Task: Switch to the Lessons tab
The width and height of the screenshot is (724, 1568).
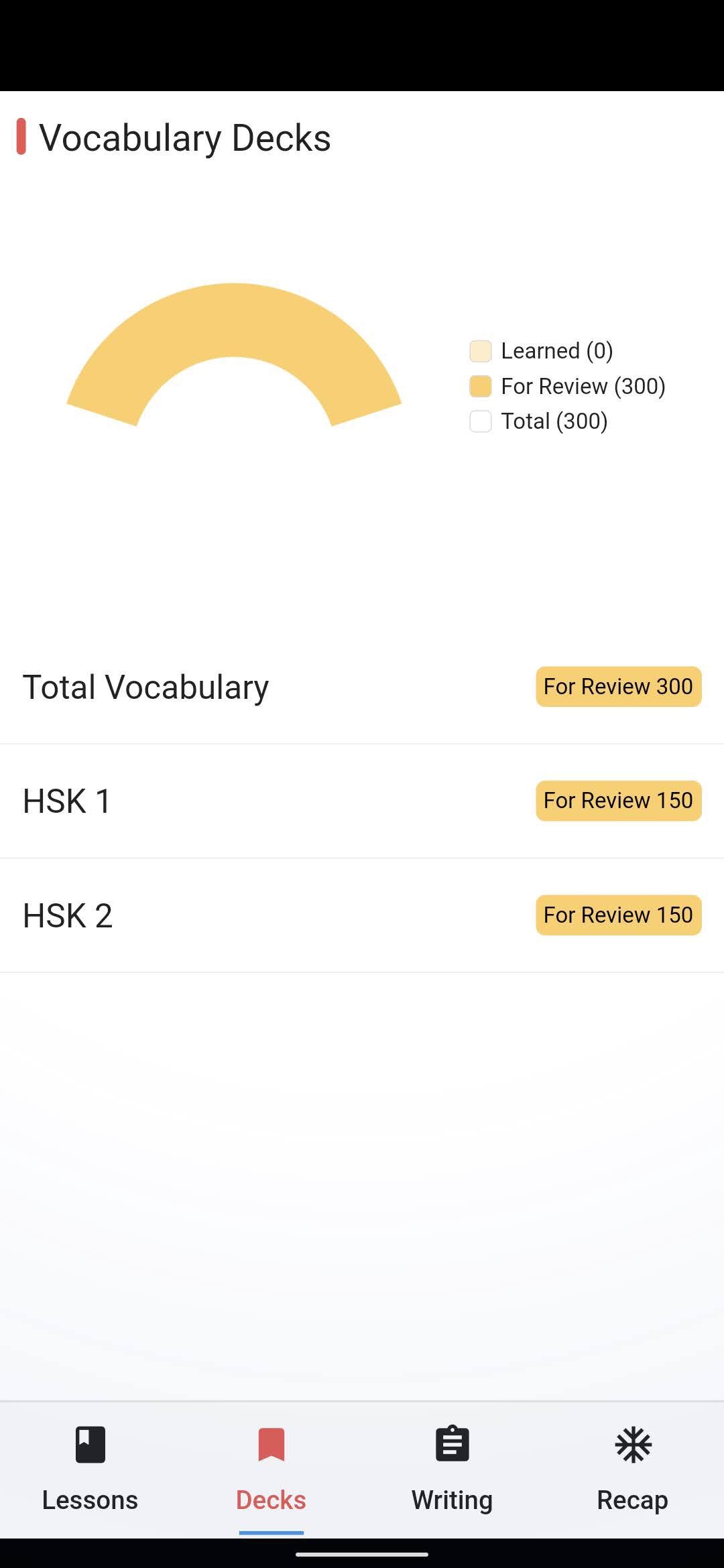Action: click(x=90, y=1469)
